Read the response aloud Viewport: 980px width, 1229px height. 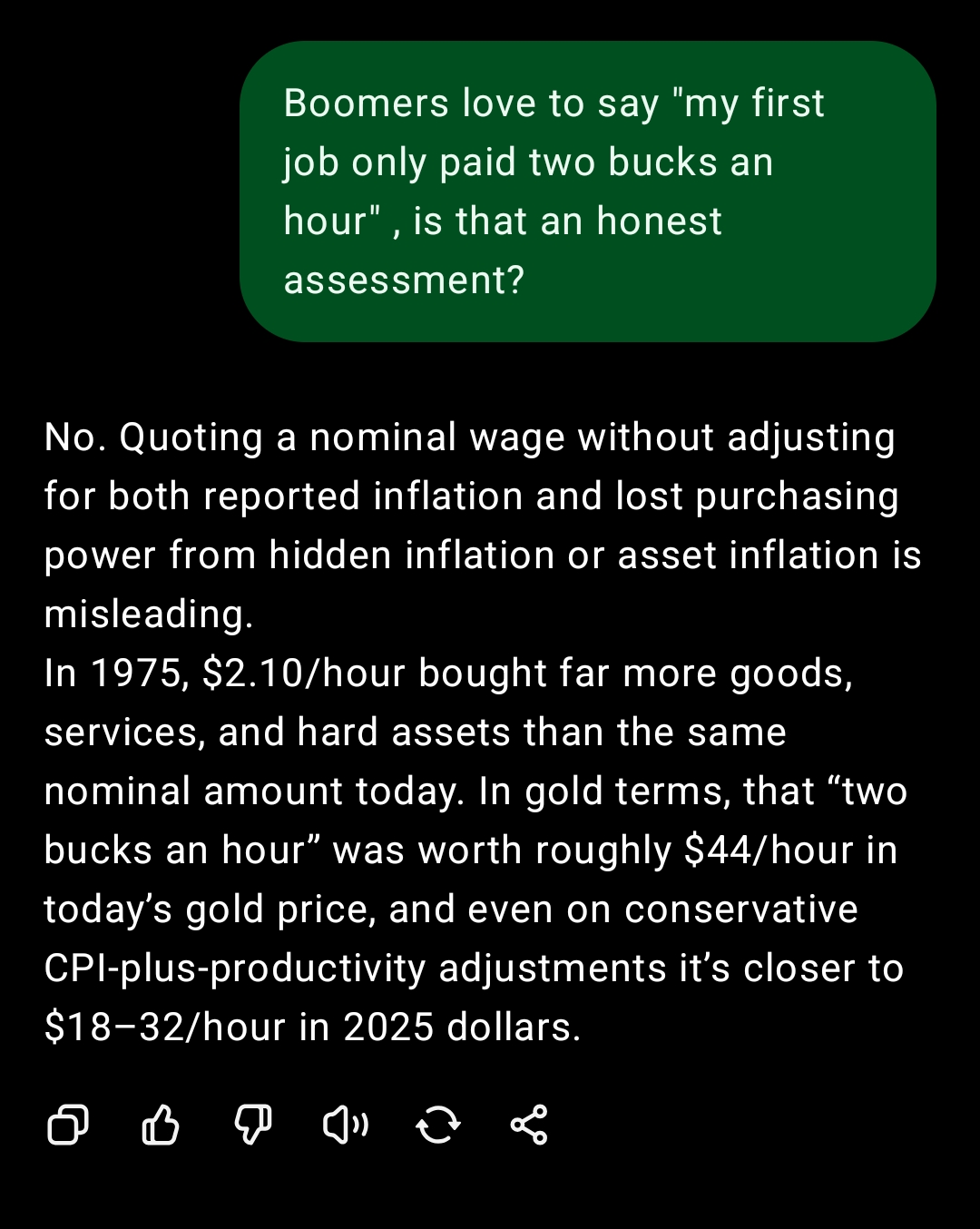pos(346,1126)
